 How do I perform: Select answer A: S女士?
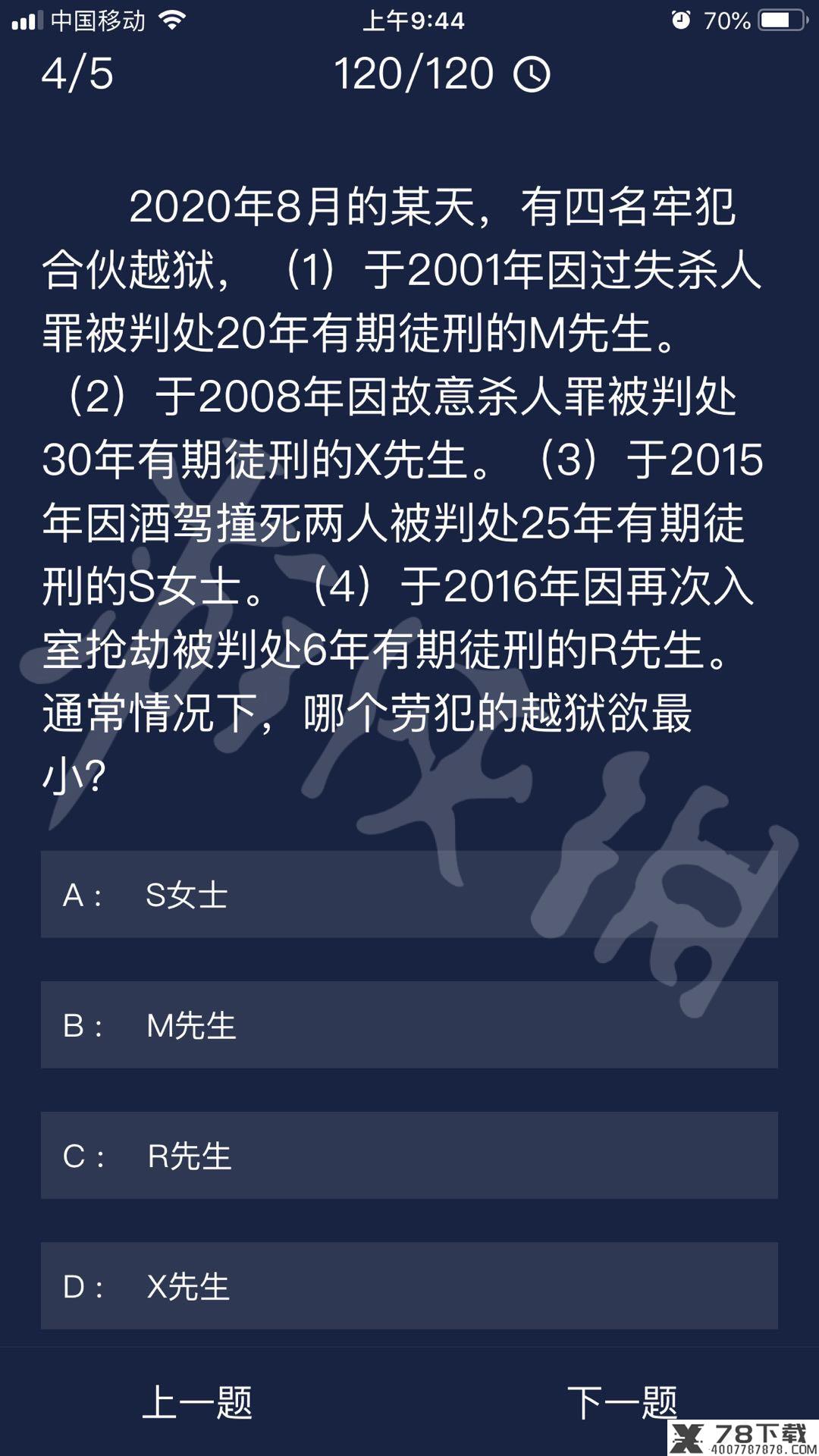point(409,894)
